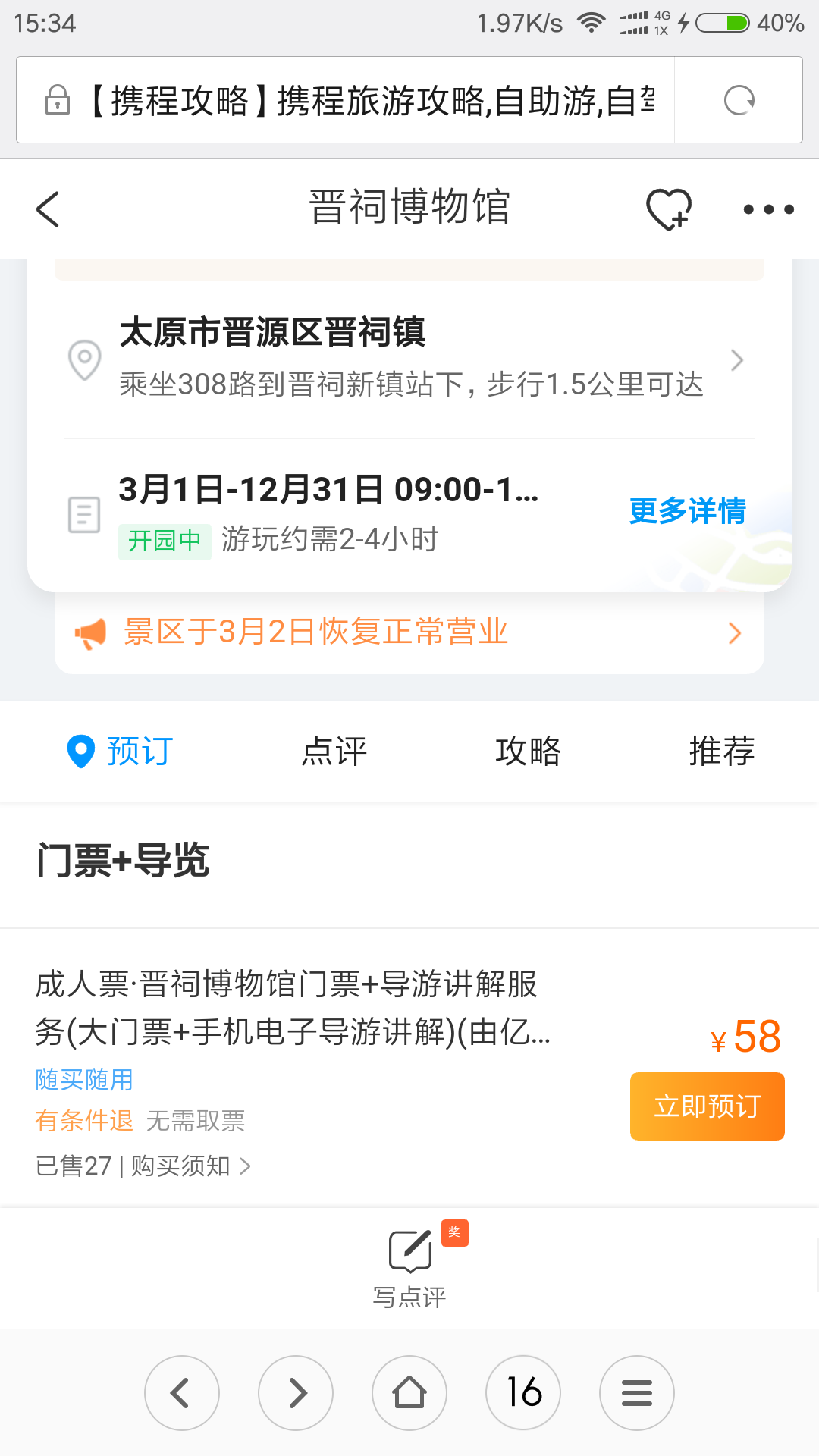
Task: Tap 立即预订 for the ¥58 ticket
Action: point(707,1106)
